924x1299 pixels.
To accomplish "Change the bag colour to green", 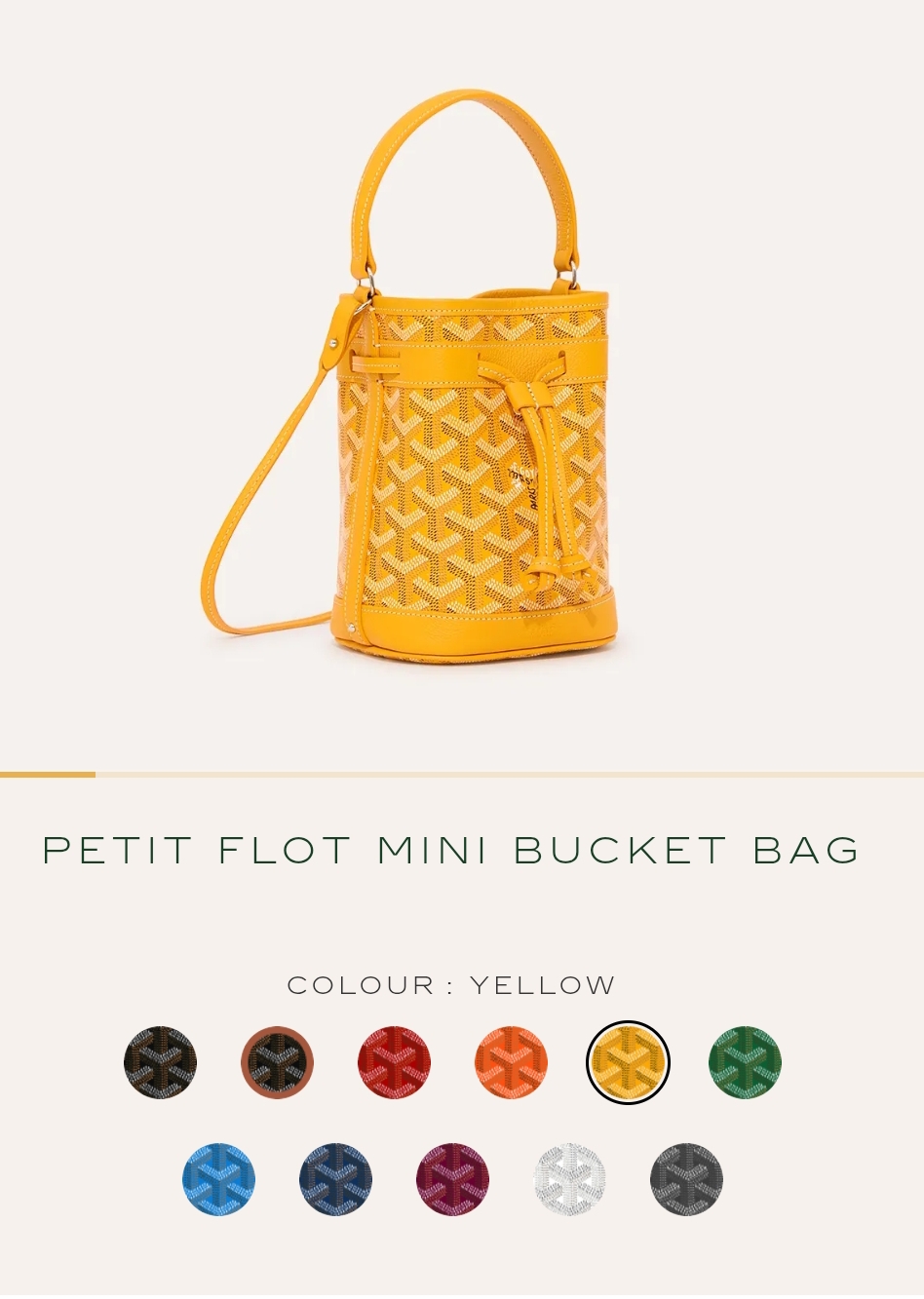I will 745,1062.
